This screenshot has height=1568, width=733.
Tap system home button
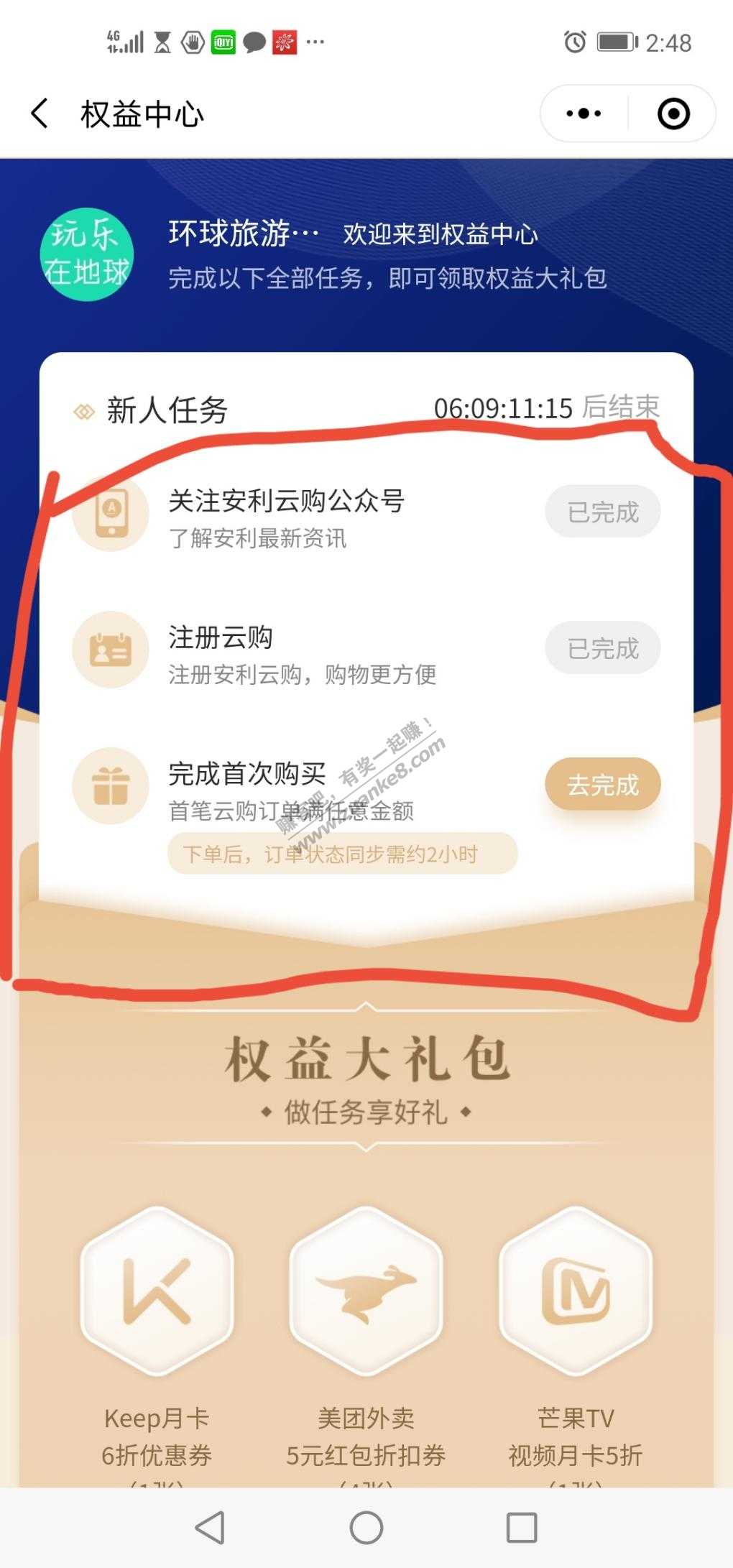(366, 1528)
